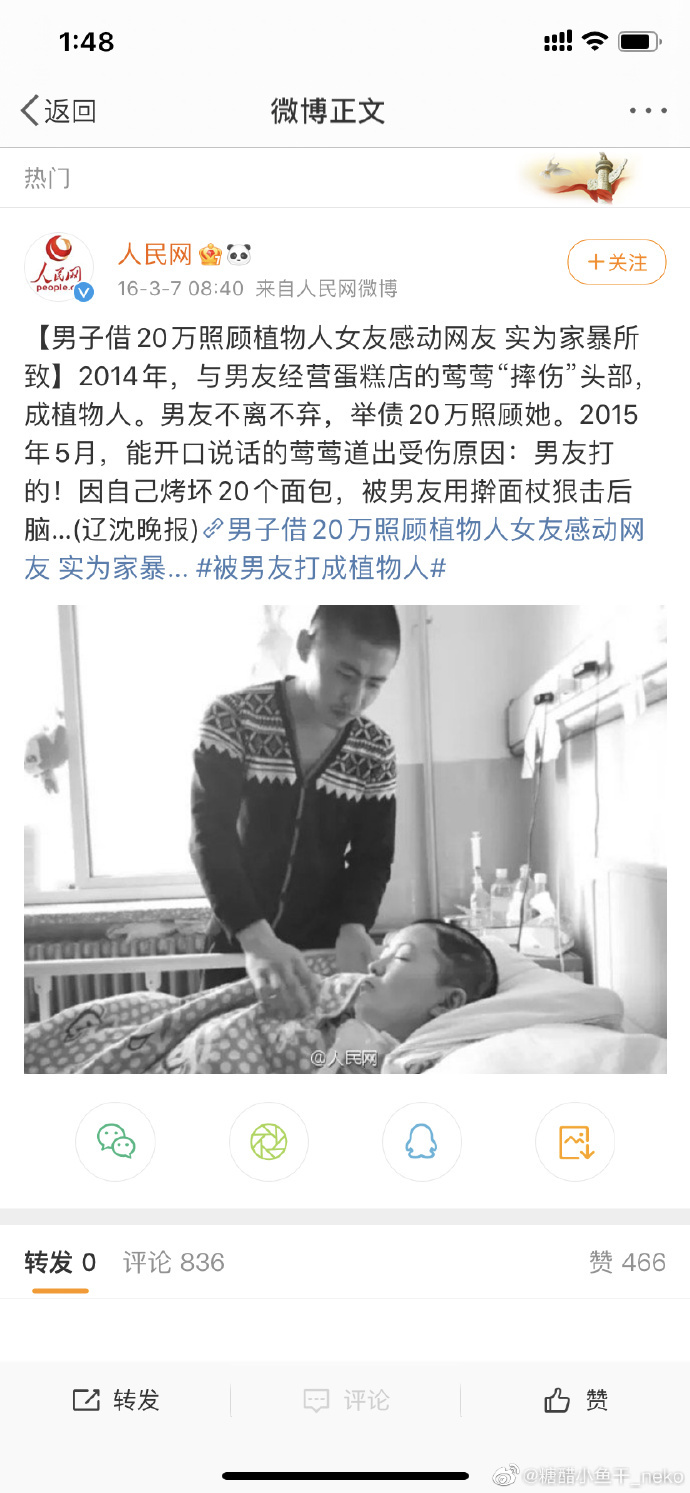
Task: Like the post with bottom 赞 button
Action: pos(576,1400)
